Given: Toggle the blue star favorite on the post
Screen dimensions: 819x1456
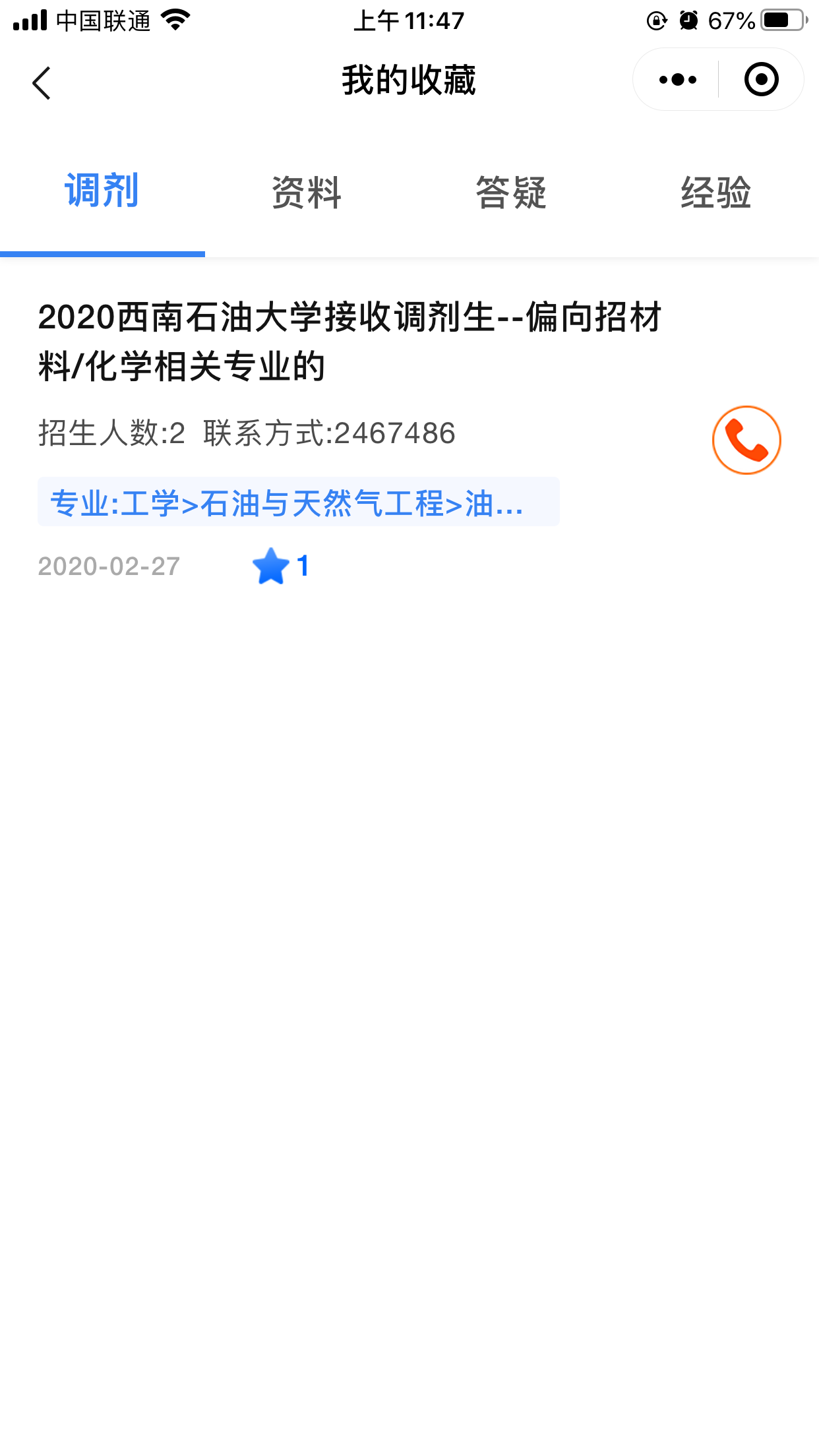Looking at the screenshot, I should point(271,566).
